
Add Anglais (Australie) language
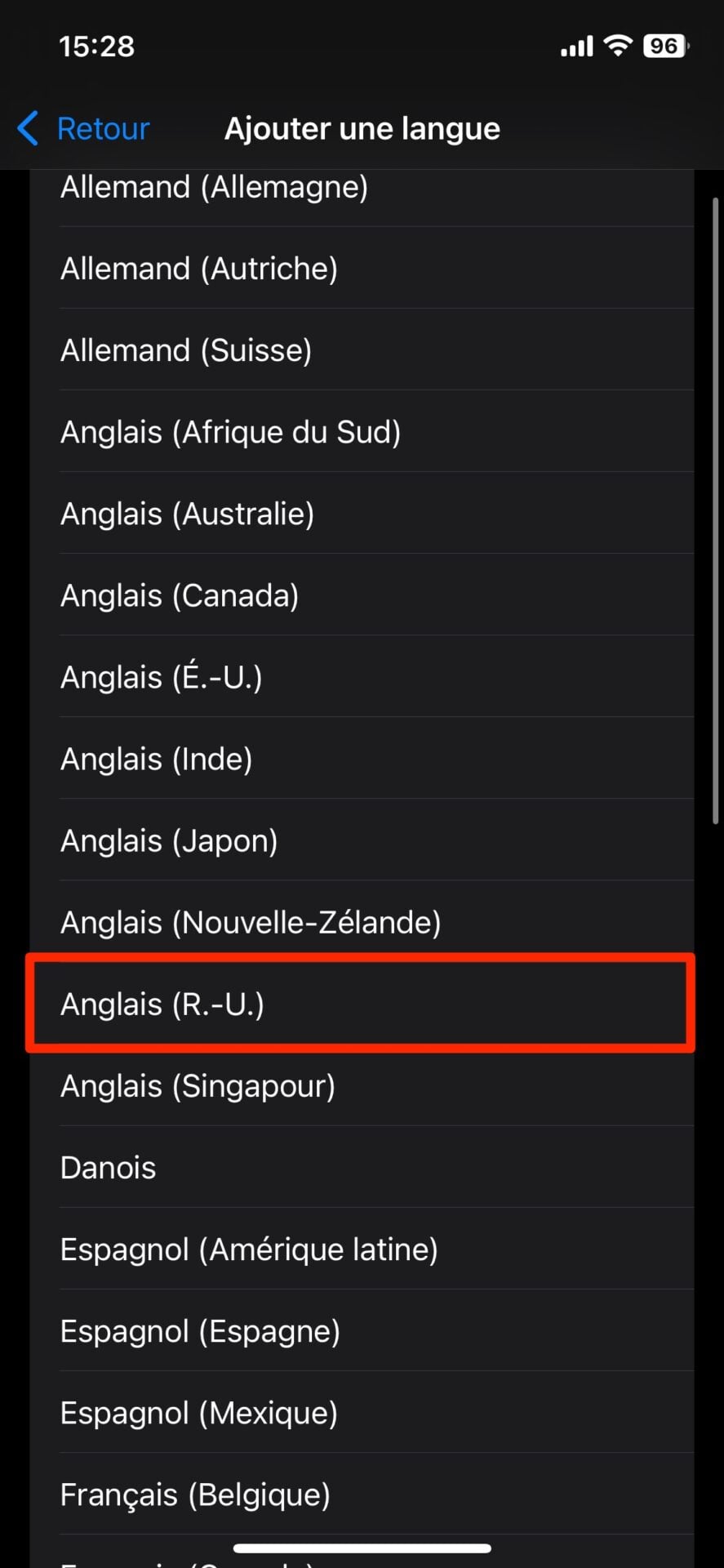pos(188,514)
